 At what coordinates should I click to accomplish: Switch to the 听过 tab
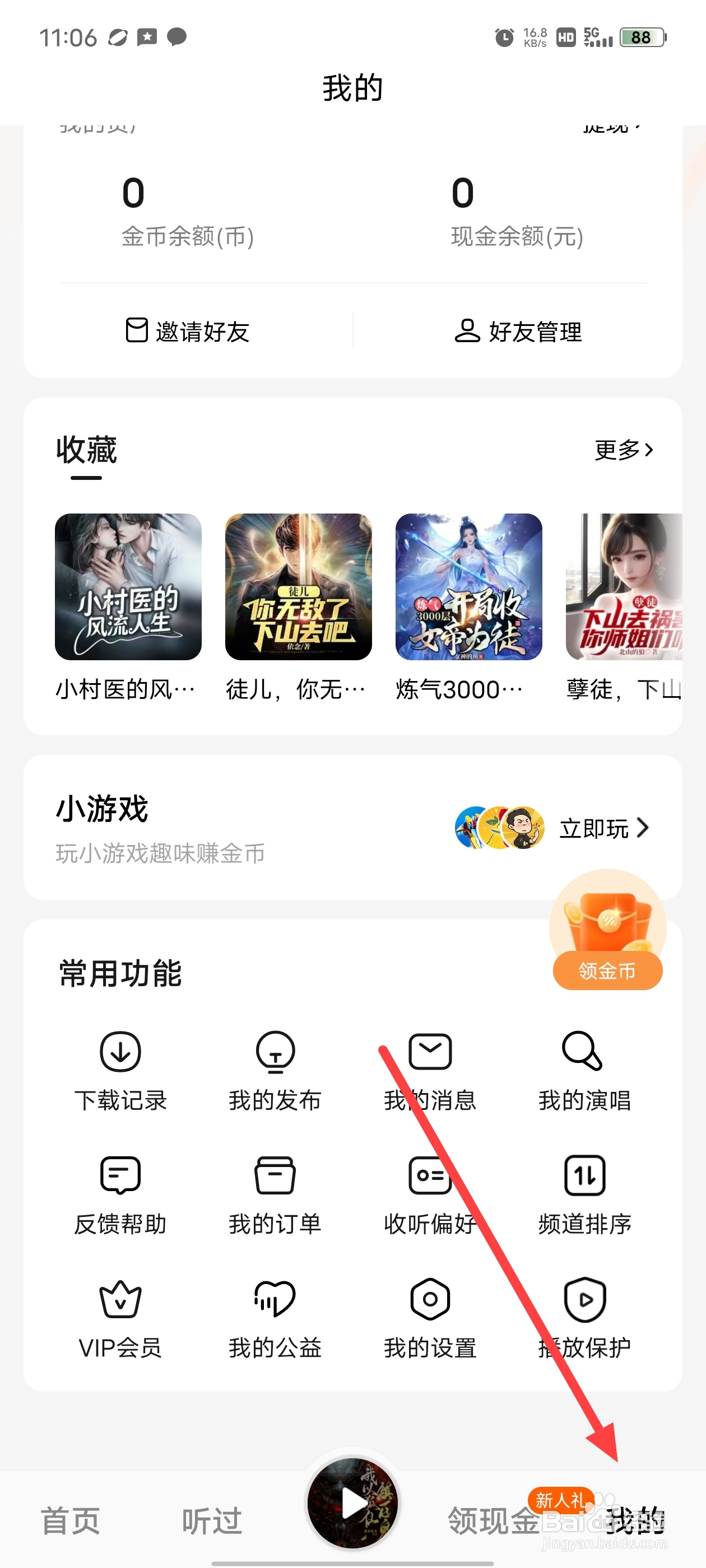point(210,1519)
